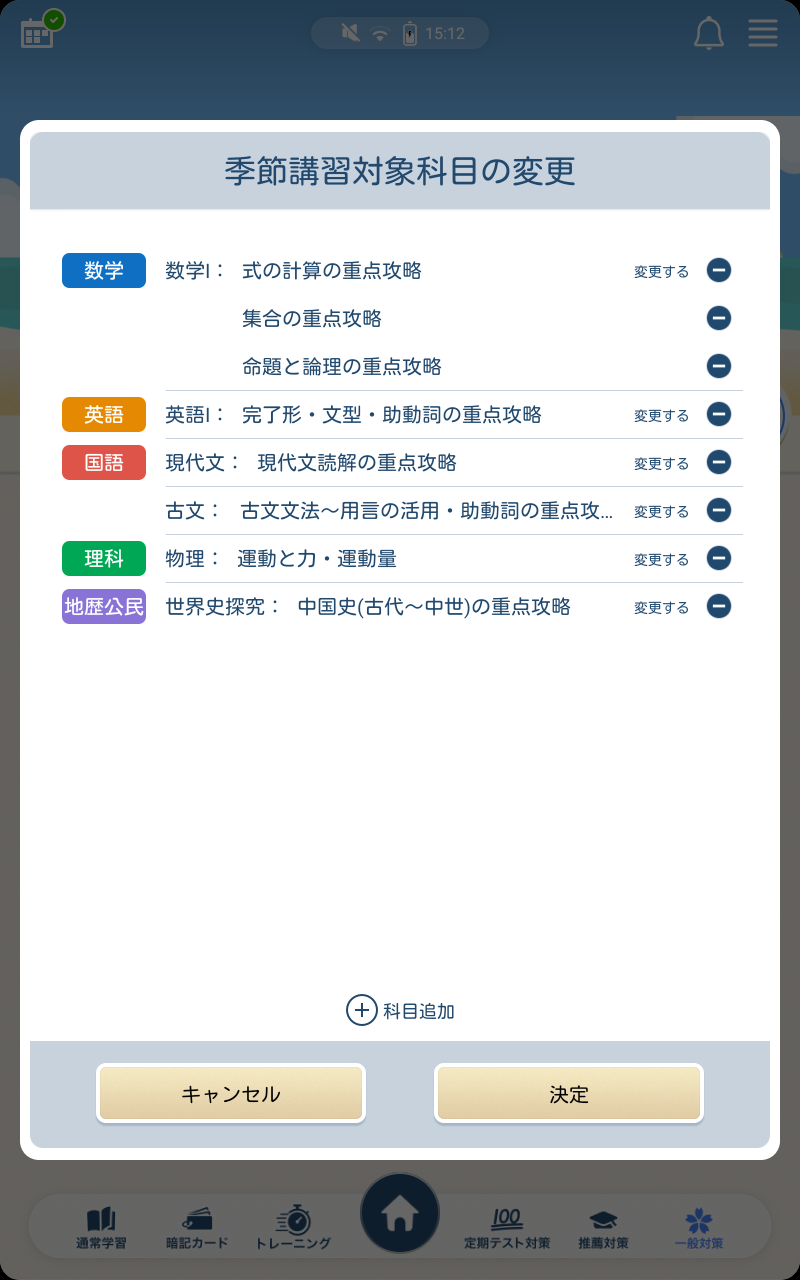Delete 命題と論理の重点攻略 with the minus button
The width and height of the screenshot is (800, 1280).
(x=719, y=366)
